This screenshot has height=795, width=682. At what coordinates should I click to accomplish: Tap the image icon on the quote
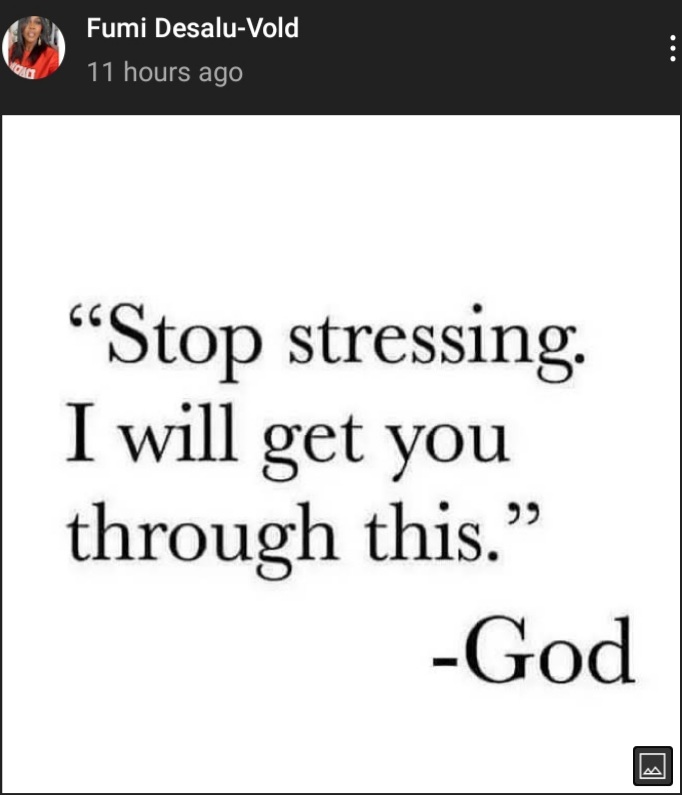pos(650,766)
